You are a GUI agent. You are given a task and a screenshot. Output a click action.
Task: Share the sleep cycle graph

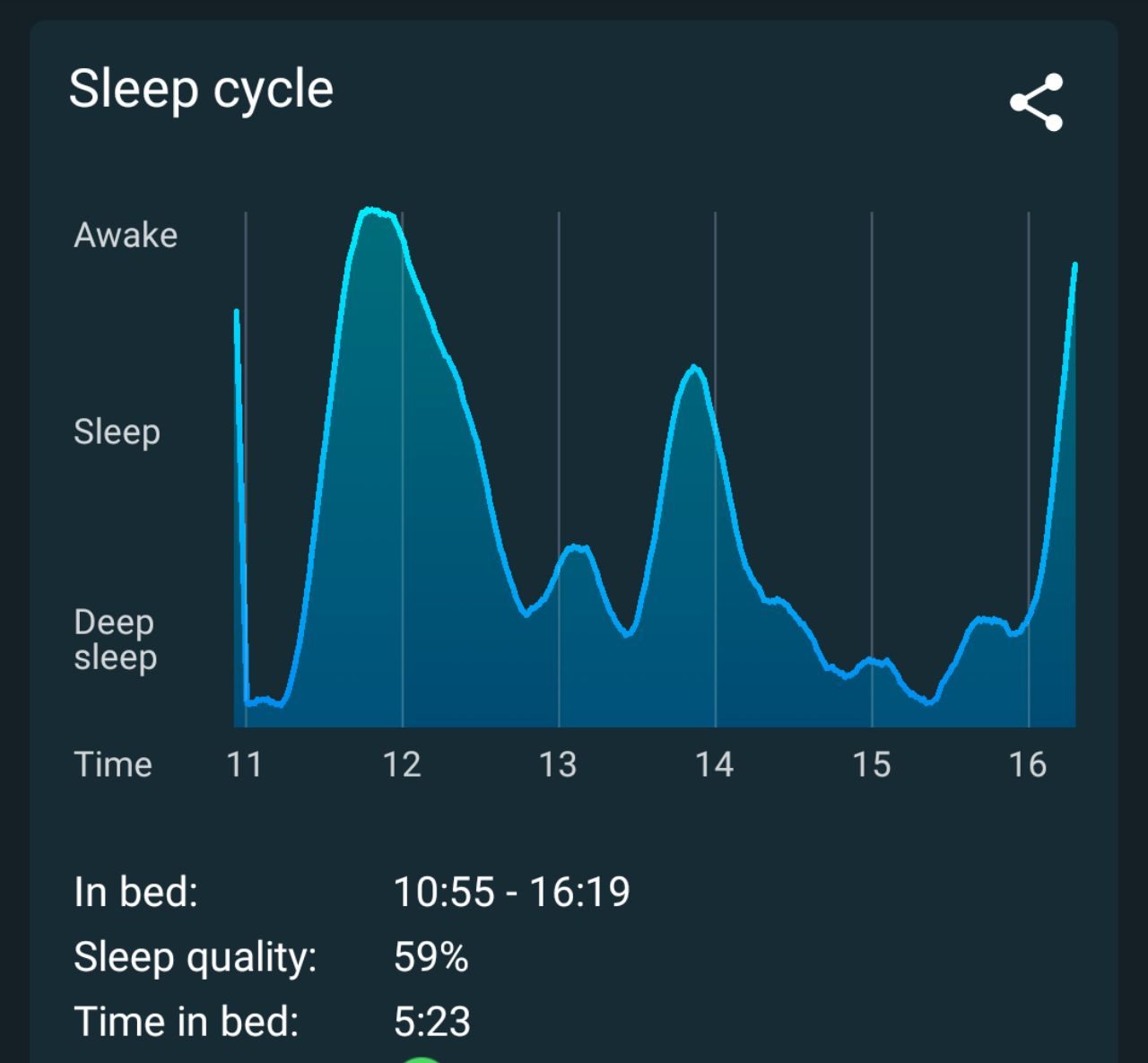[x=1036, y=102]
